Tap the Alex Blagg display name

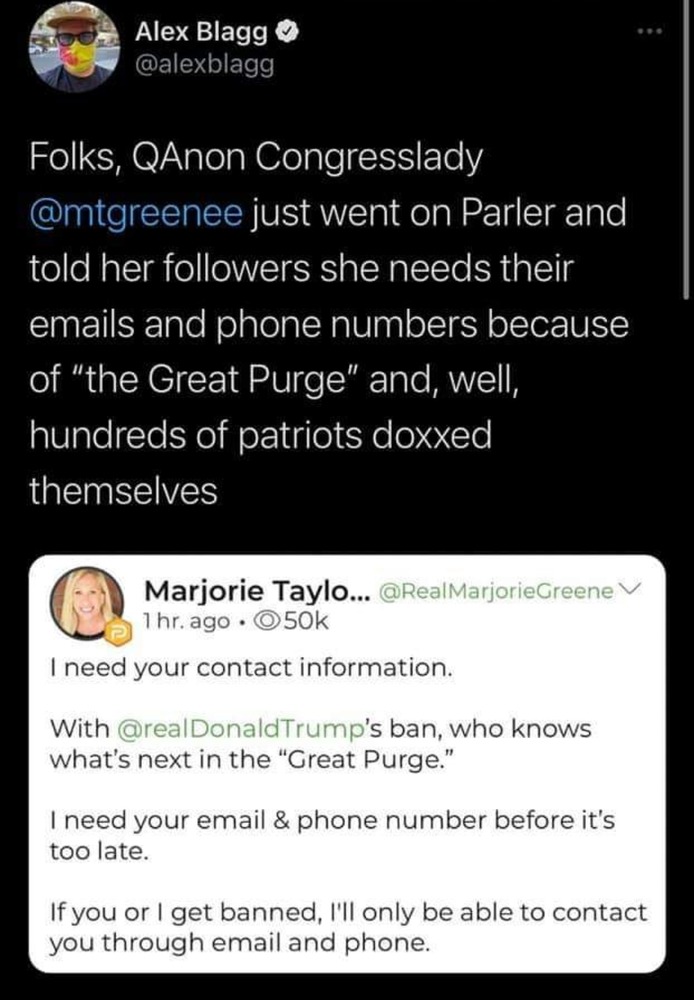click(201, 34)
